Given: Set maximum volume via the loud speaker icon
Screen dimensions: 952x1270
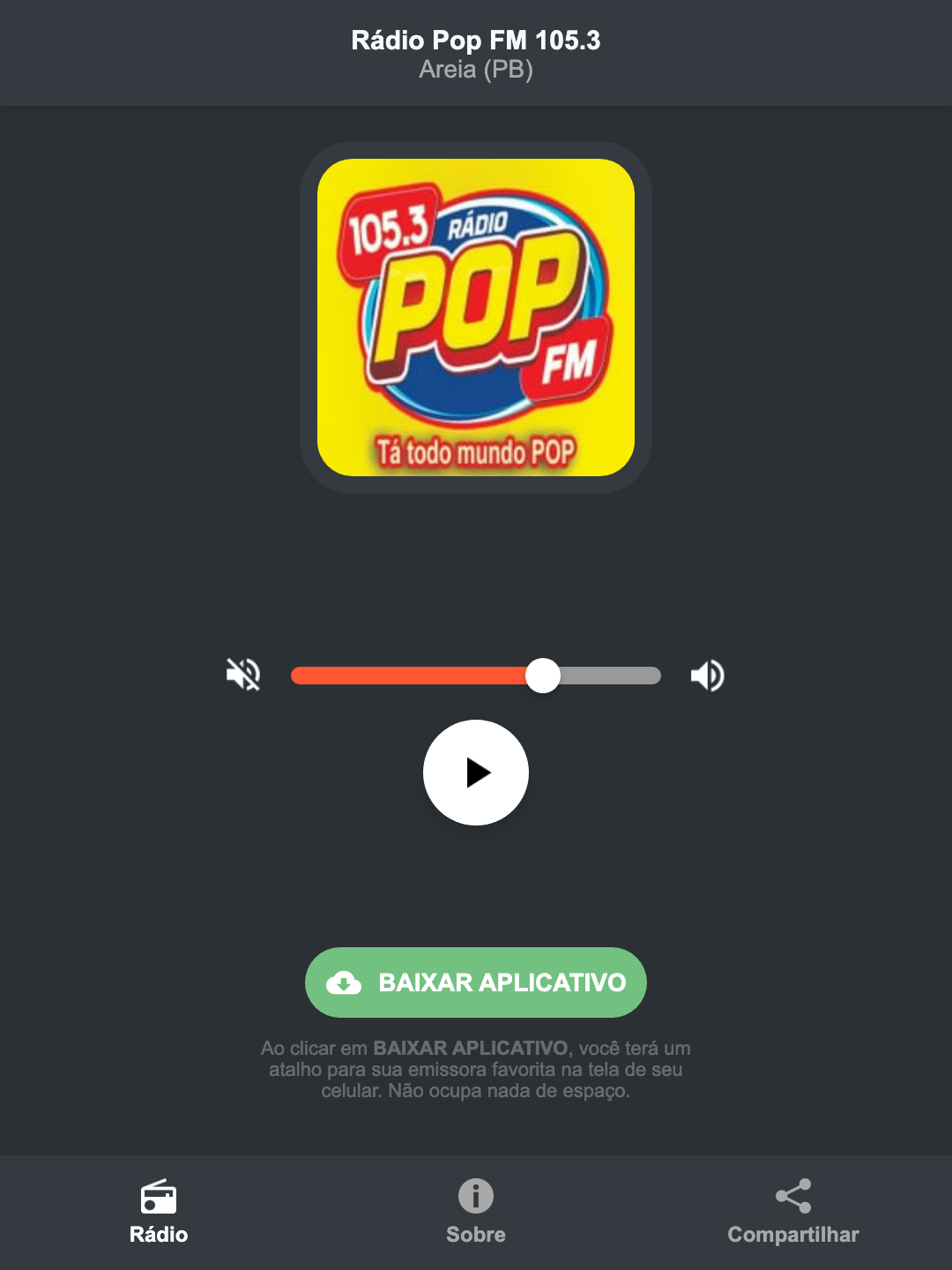Looking at the screenshot, I should coord(707,675).
